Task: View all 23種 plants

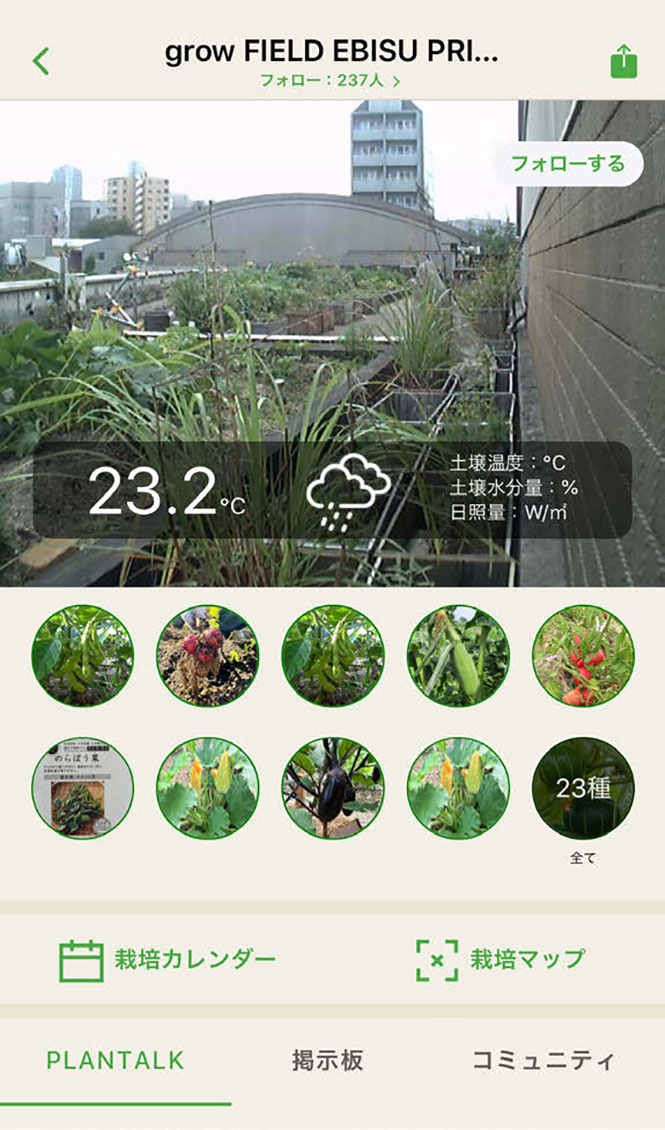Action: click(584, 787)
